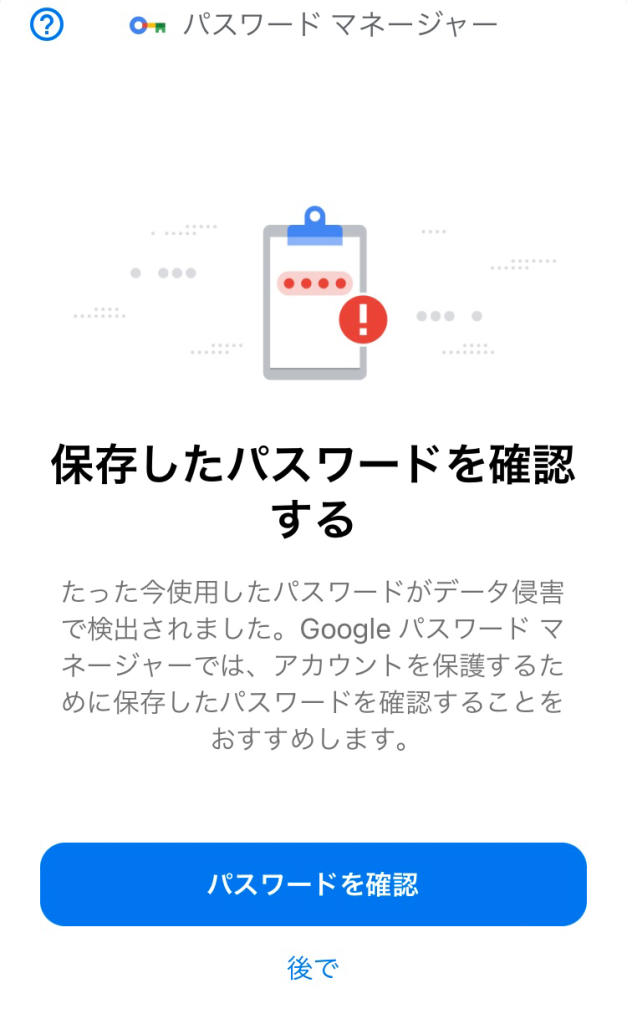Viewport: 627px width, 1024px height.
Task: Open the help question mark icon
Action: (47, 25)
